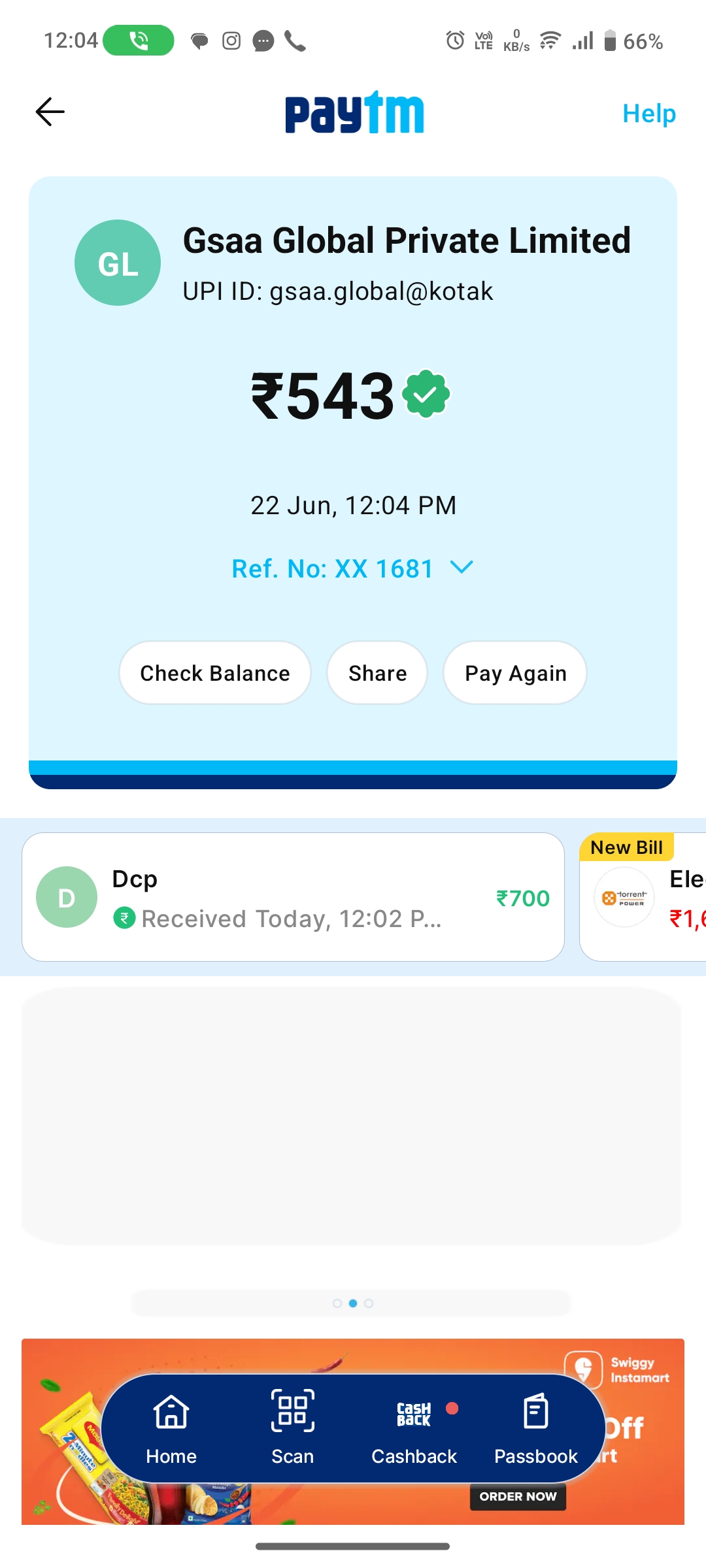Screen dimensions: 706x1568
Task: Switch to the Home tab
Action: (x=171, y=1428)
